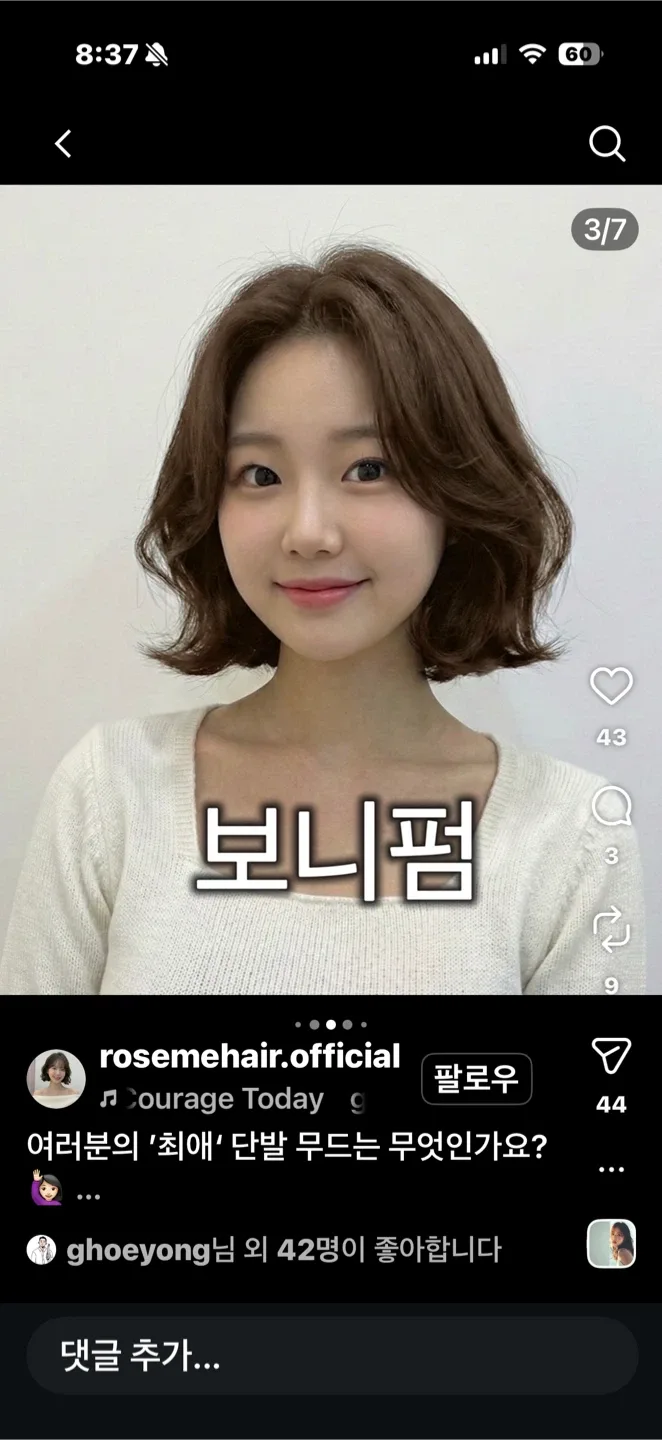The height and width of the screenshot is (1440, 662).
Task: Follow rosemehair.official with the 팔로우 button
Action: pos(476,1079)
